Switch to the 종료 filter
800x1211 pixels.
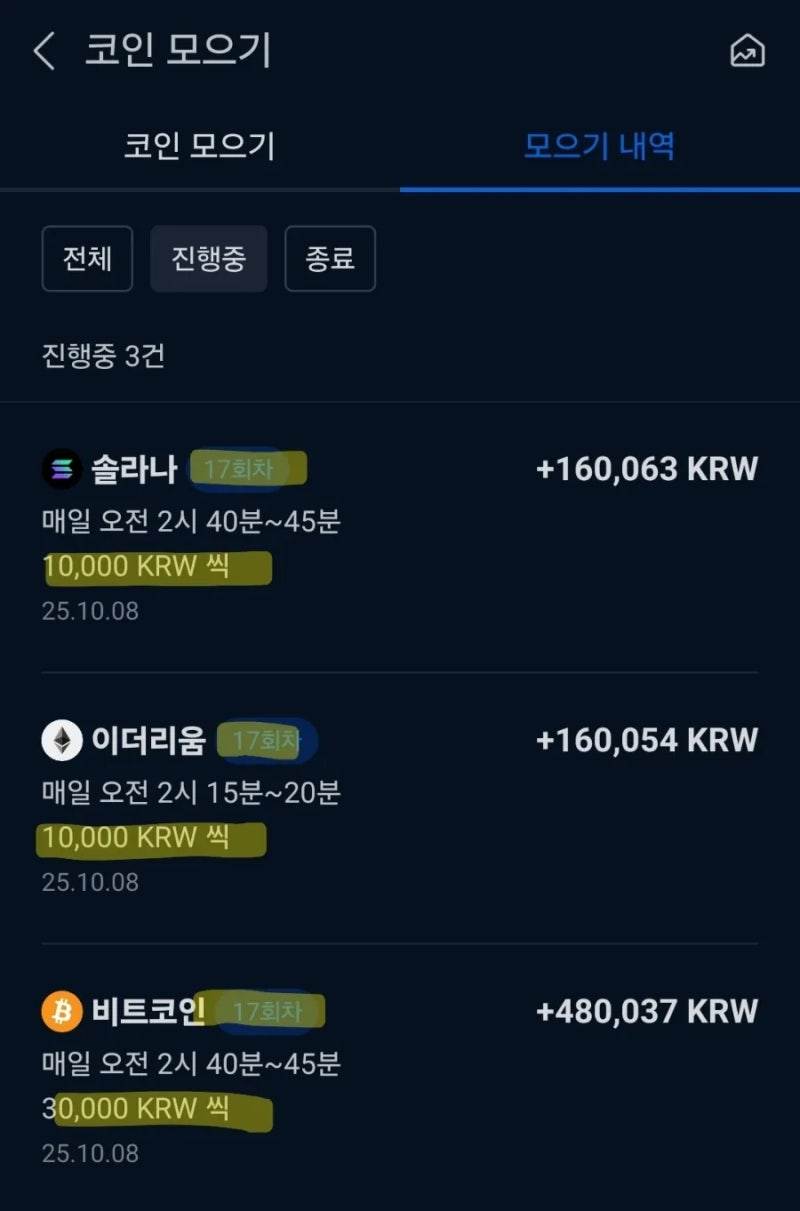330,258
